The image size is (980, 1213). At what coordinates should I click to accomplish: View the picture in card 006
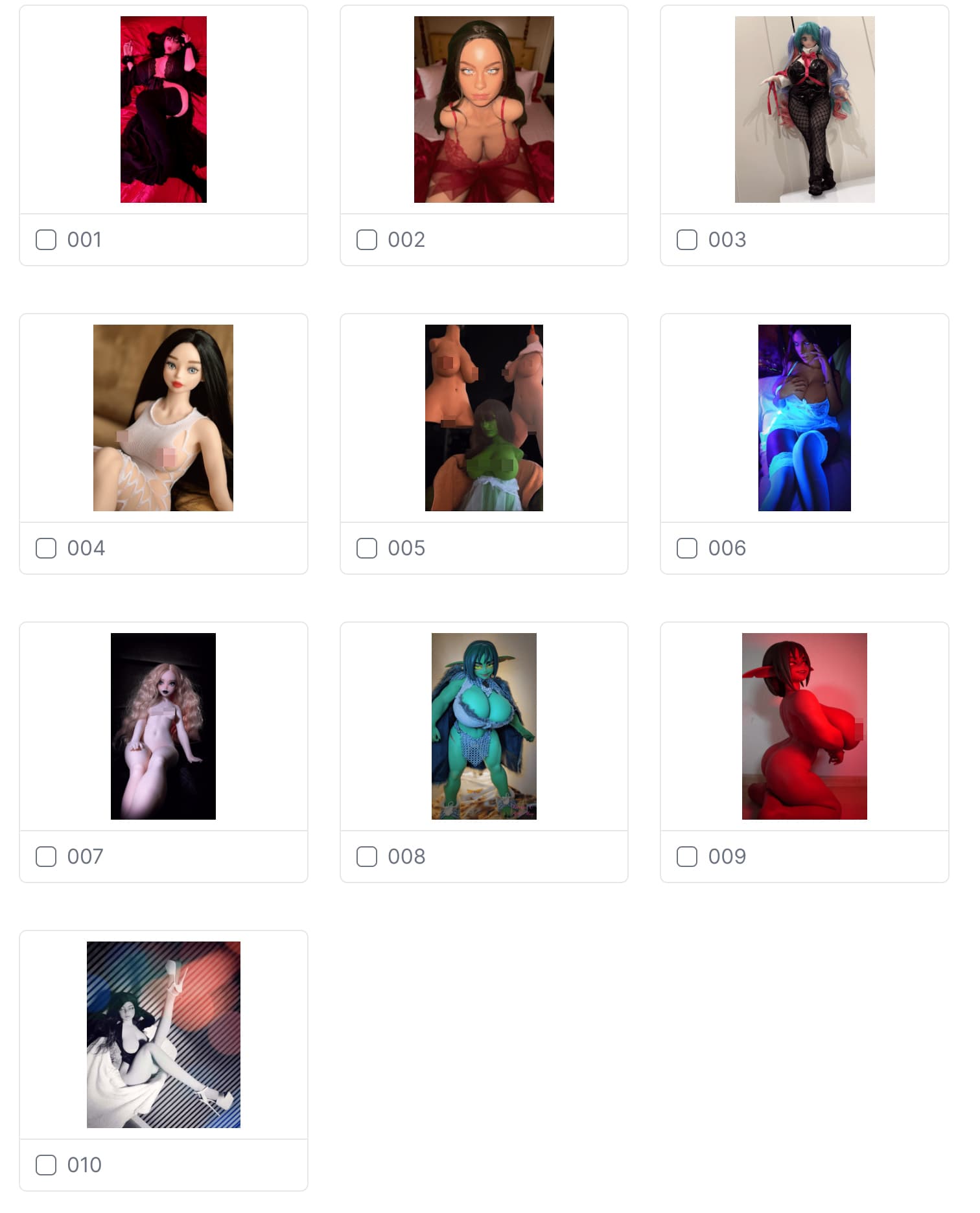tap(804, 418)
